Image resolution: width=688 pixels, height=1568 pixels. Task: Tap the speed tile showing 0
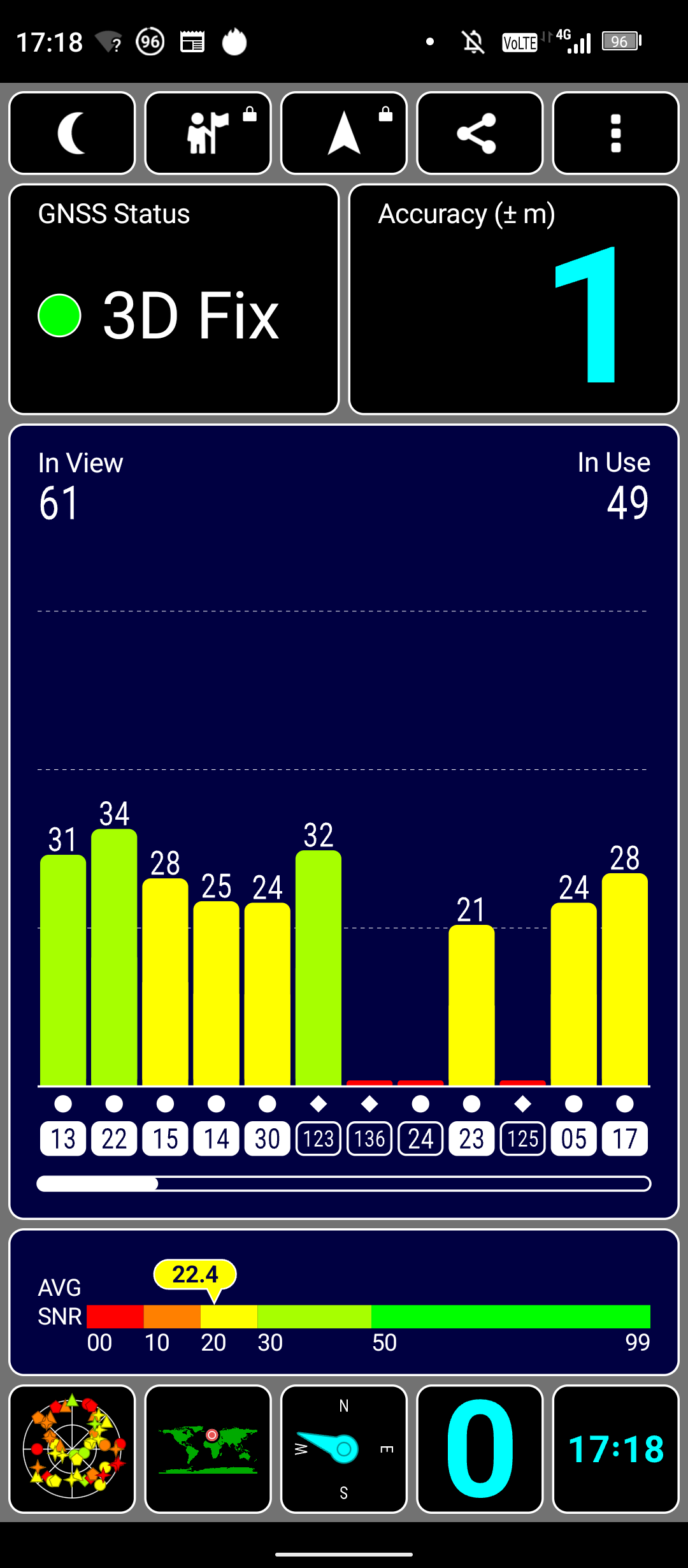pyautogui.click(x=480, y=1449)
